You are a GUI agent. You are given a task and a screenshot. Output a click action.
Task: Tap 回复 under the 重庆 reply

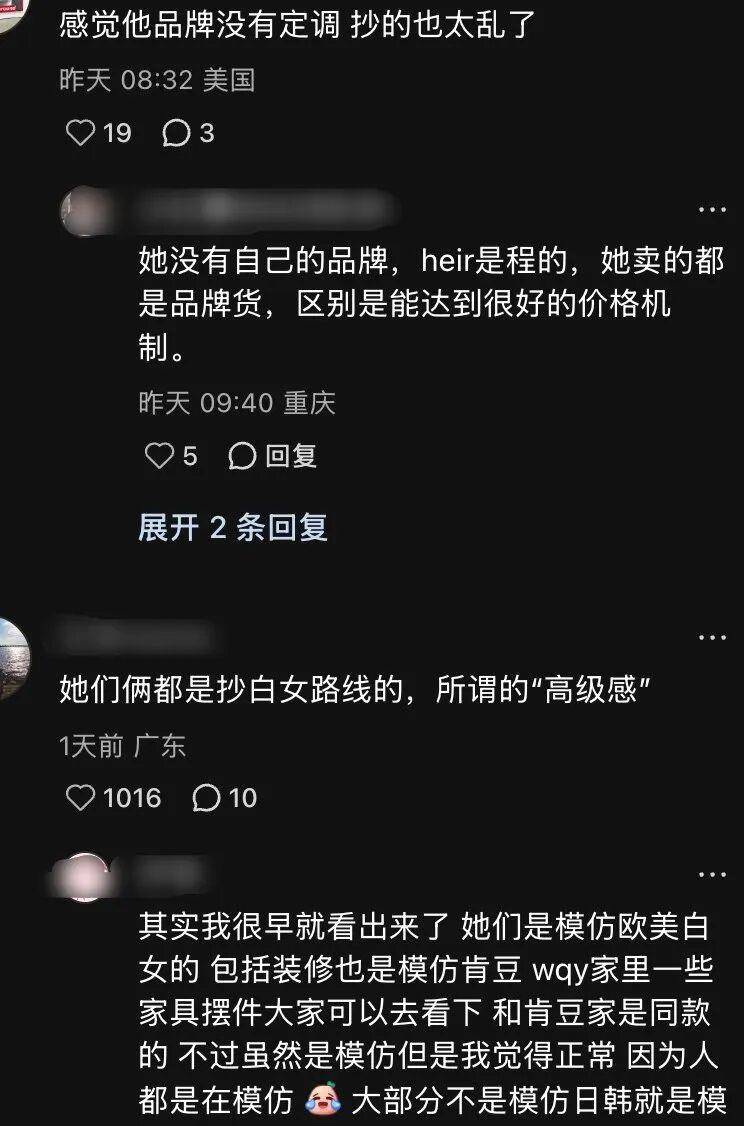pos(274,457)
